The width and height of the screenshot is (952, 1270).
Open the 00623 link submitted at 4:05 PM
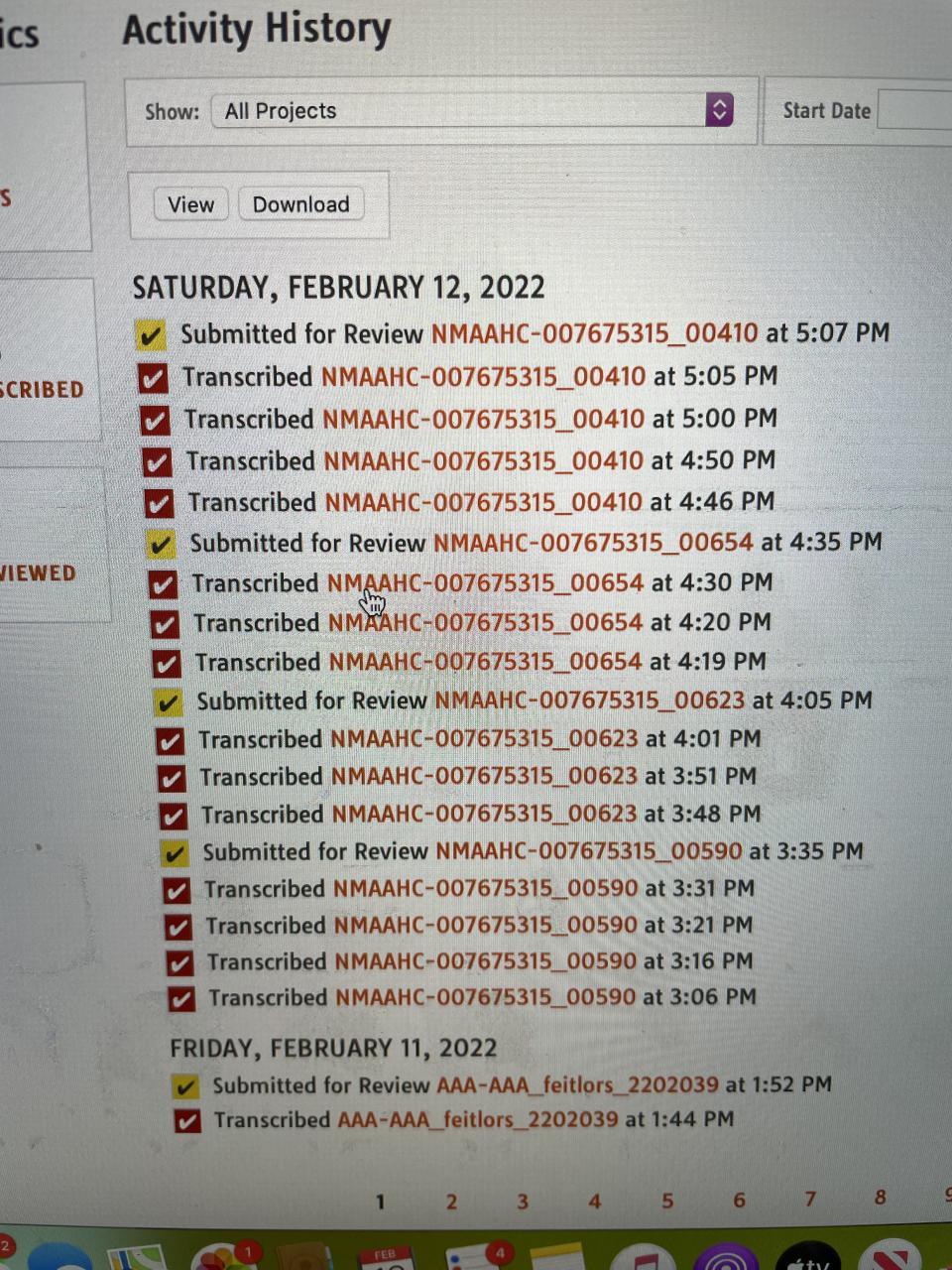tap(589, 700)
